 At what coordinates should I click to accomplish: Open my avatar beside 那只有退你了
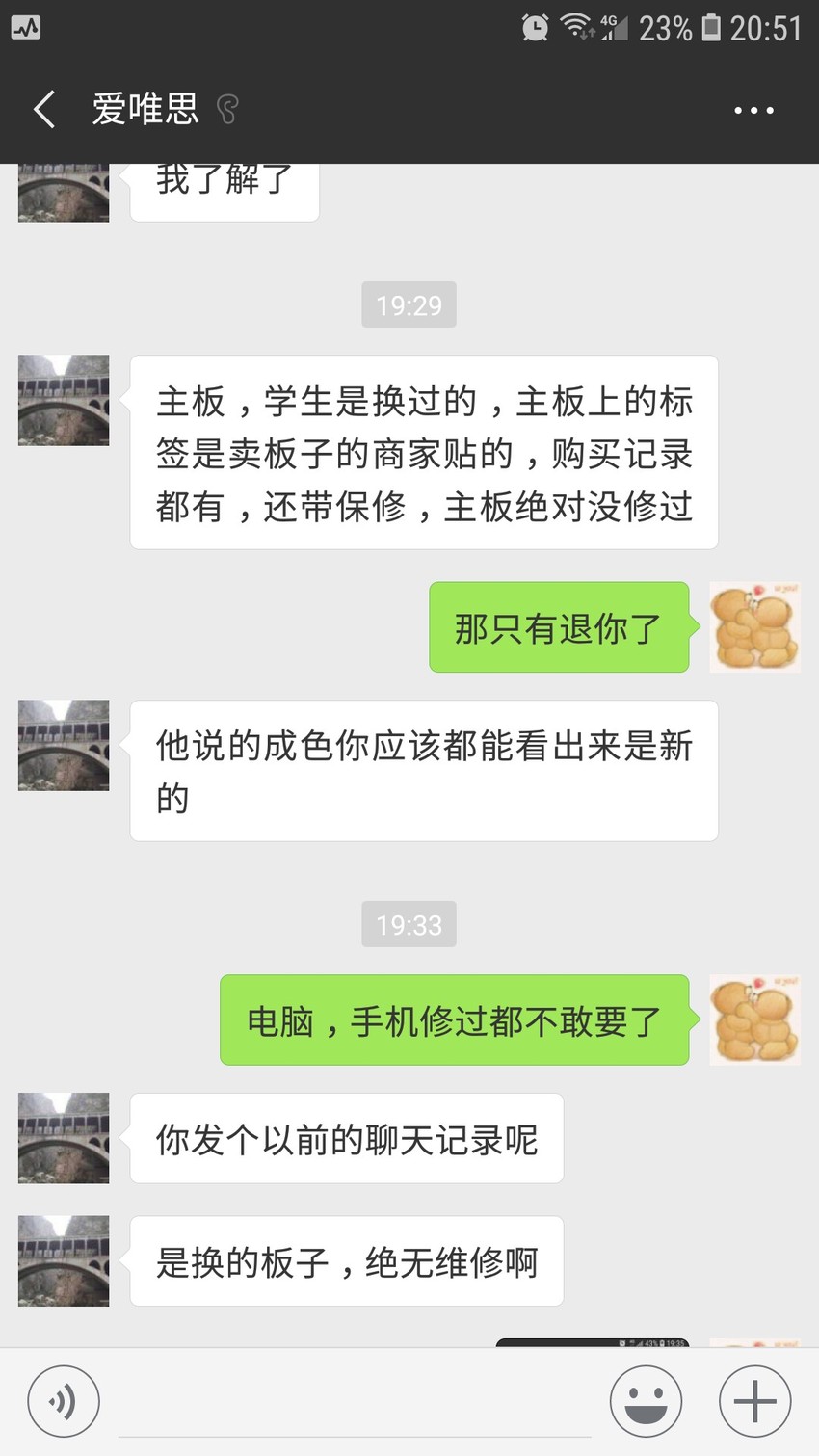point(755,627)
